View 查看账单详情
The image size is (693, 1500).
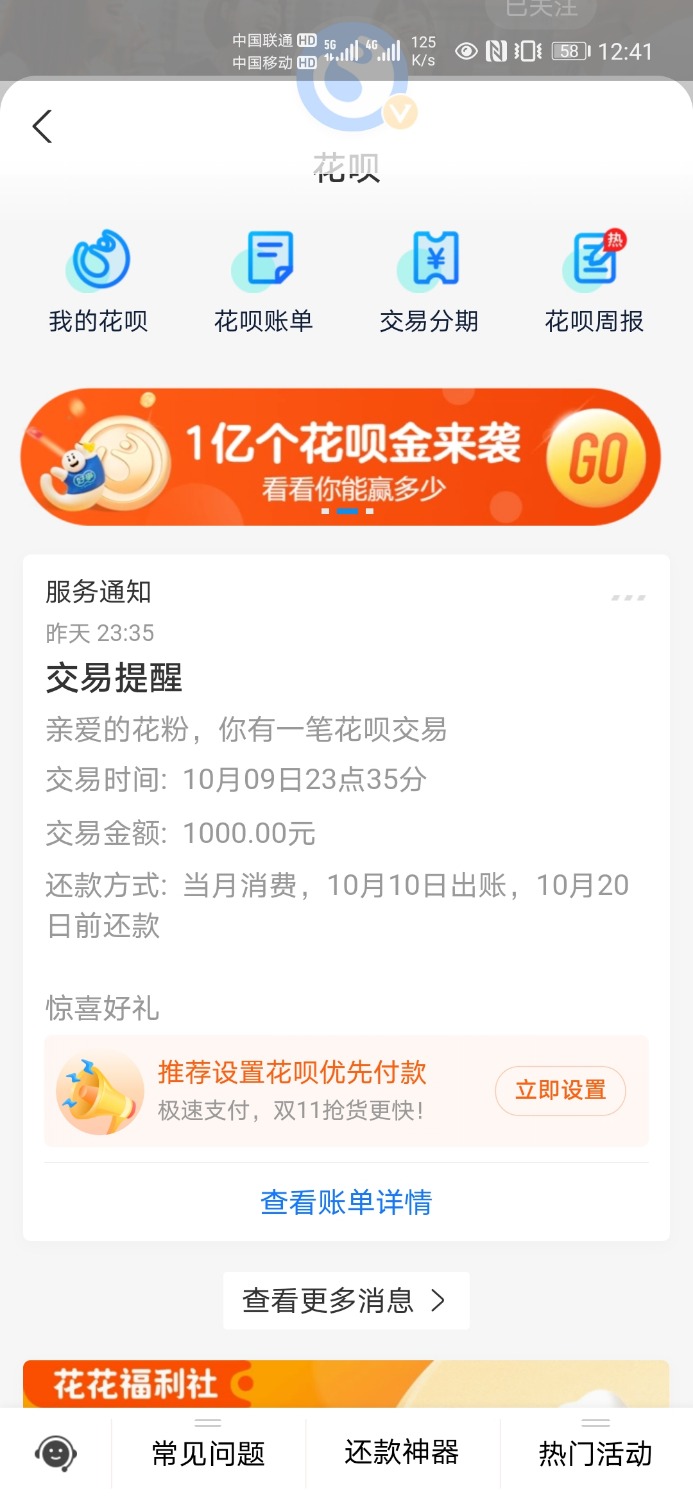346,1202
